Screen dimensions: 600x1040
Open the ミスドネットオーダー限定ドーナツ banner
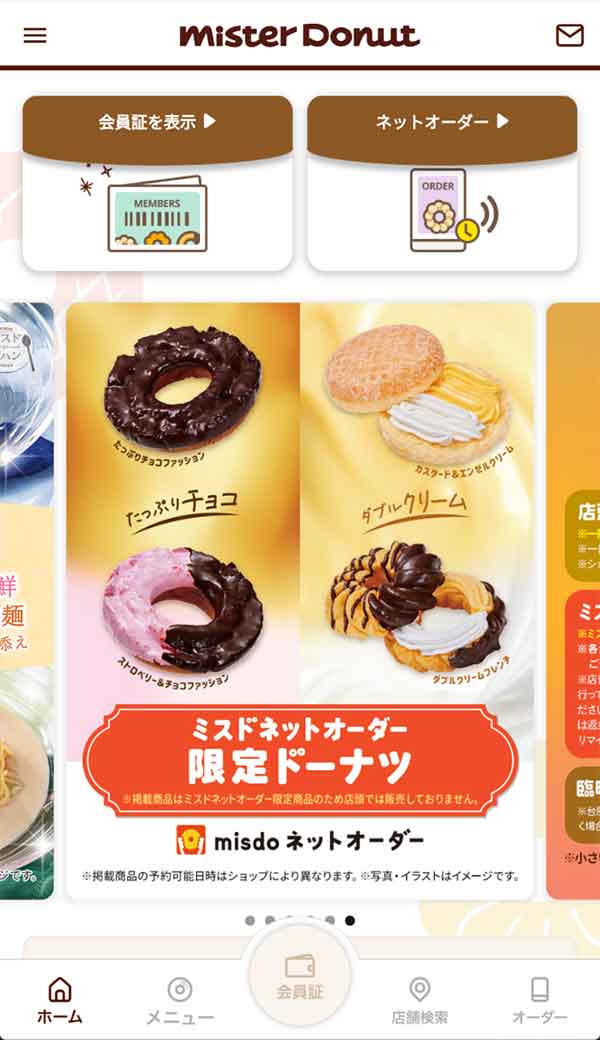300,601
